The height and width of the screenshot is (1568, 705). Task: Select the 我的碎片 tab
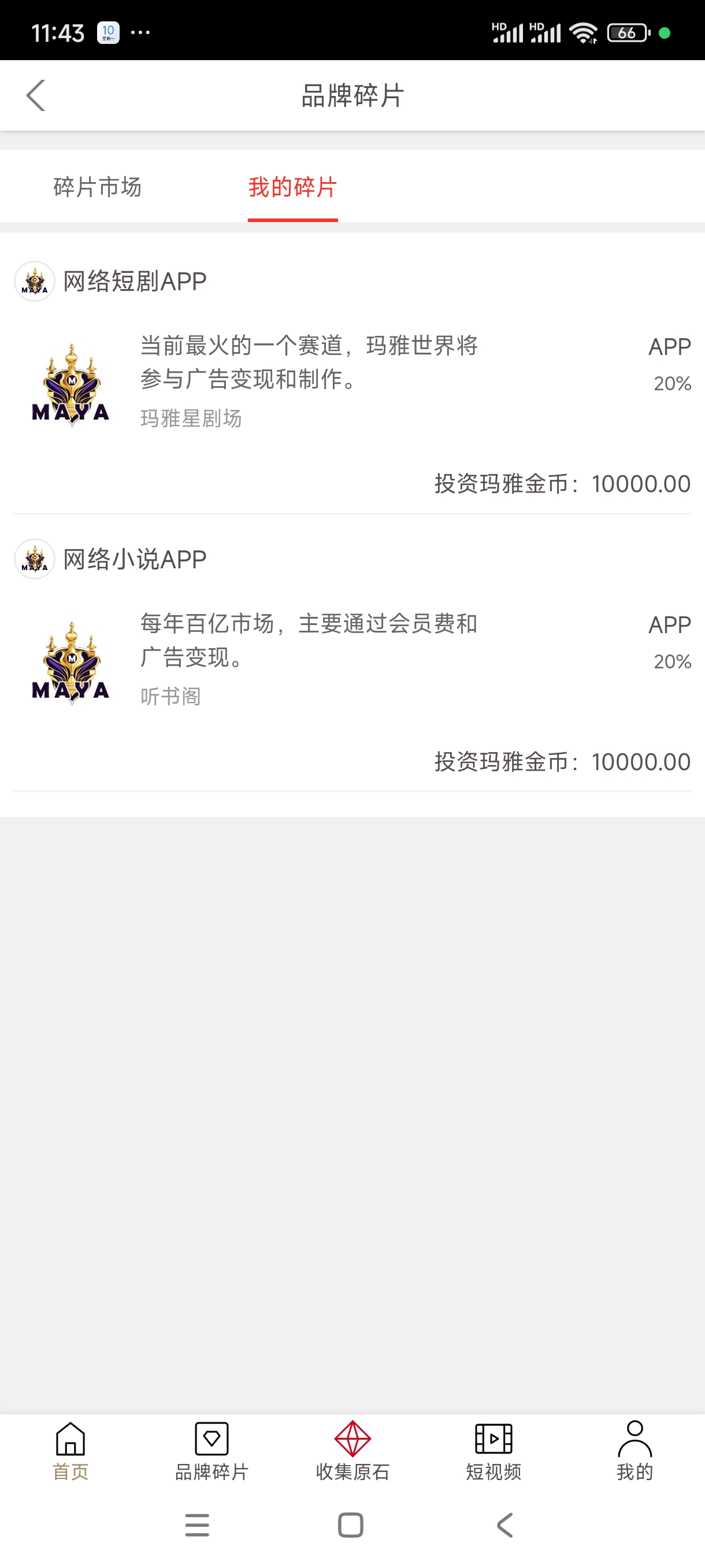click(x=292, y=187)
